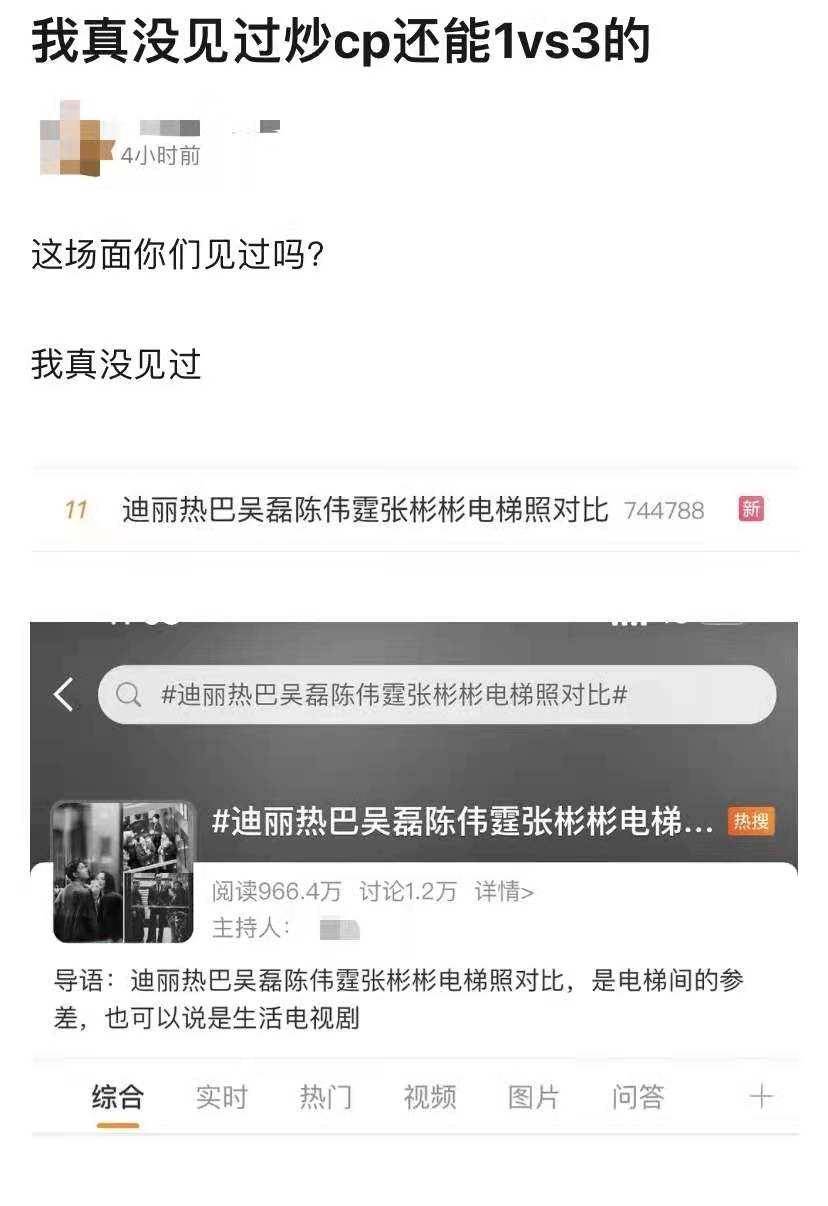The image size is (828, 1206).
Task: Open the post author's avatar
Action: (x=70, y=139)
